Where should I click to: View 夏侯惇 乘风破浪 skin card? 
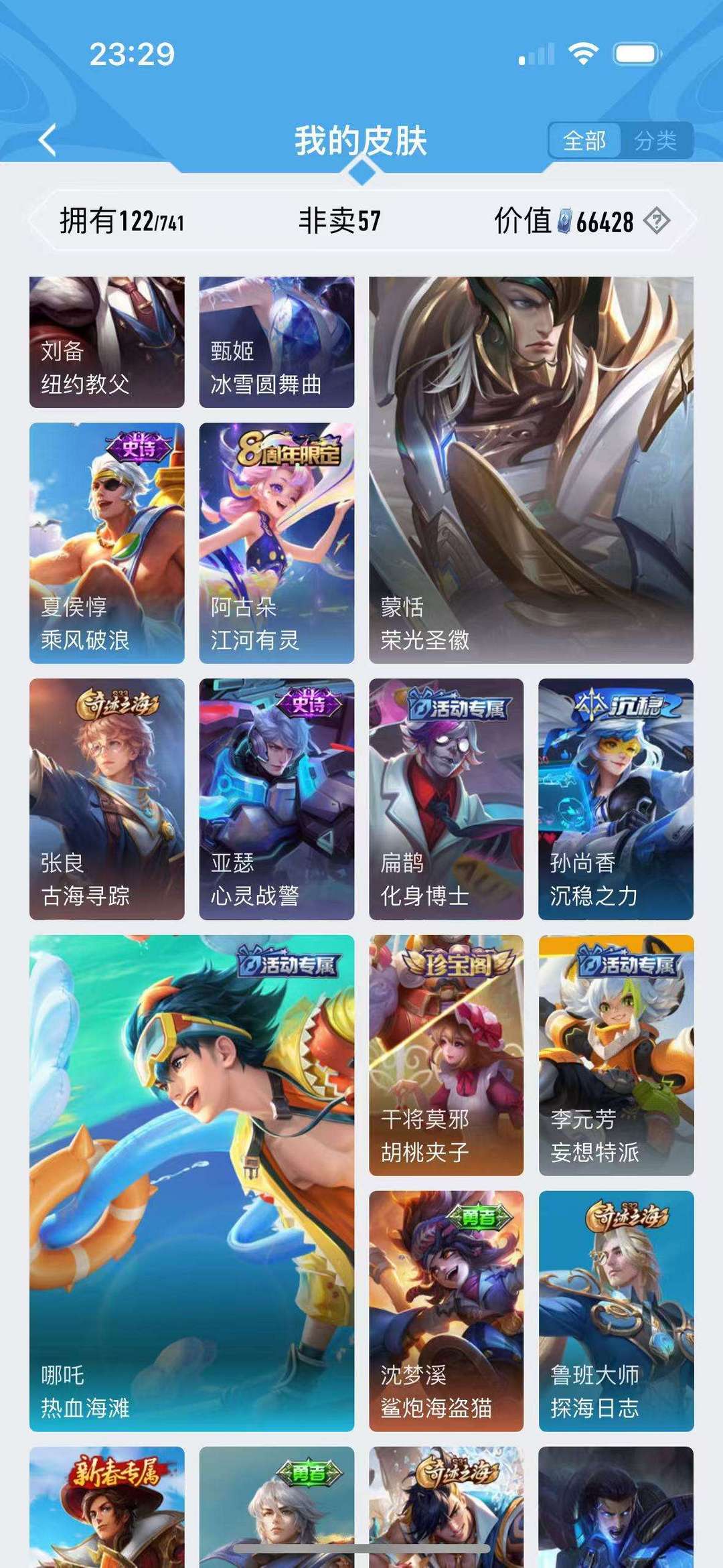(107, 543)
